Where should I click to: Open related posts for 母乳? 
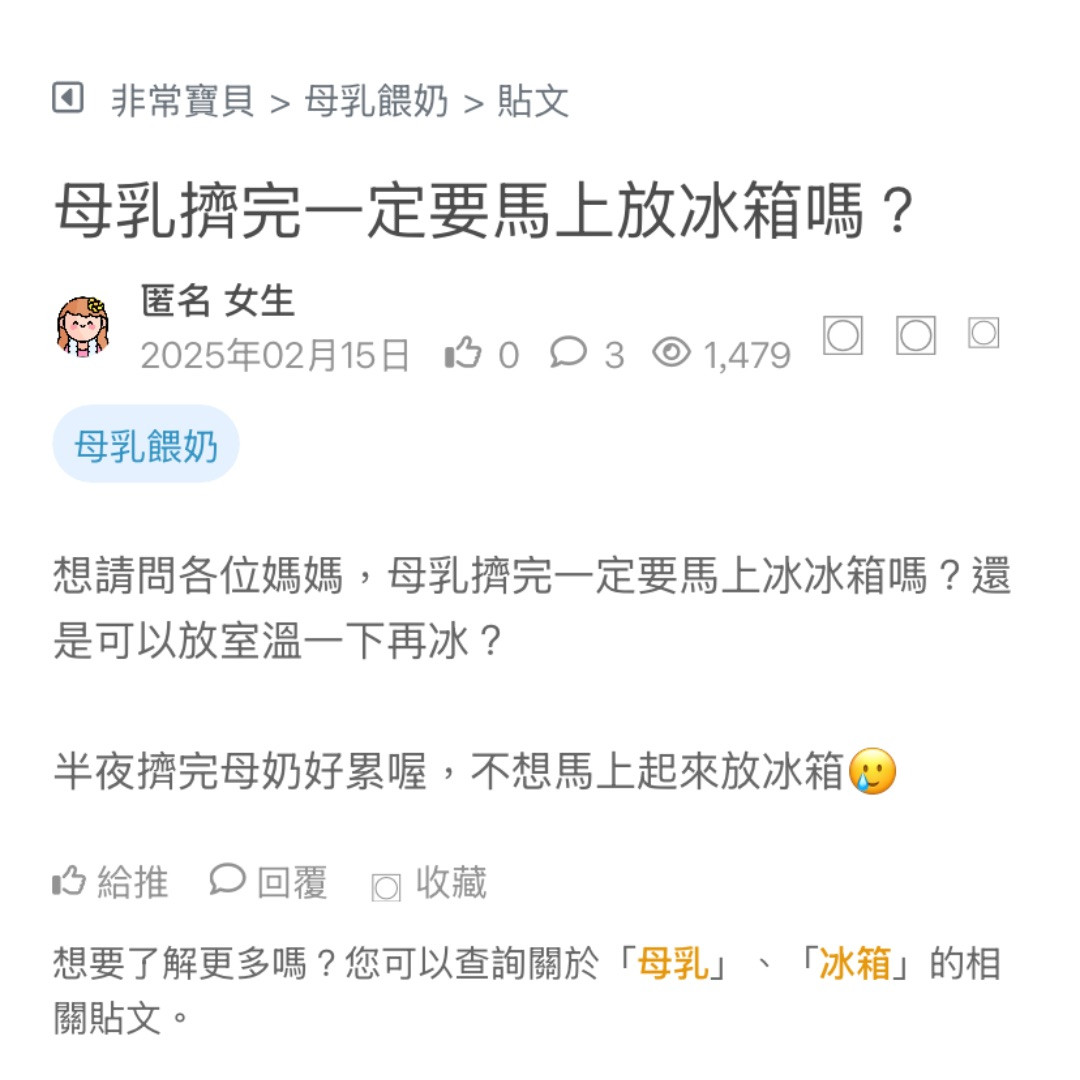(673, 965)
